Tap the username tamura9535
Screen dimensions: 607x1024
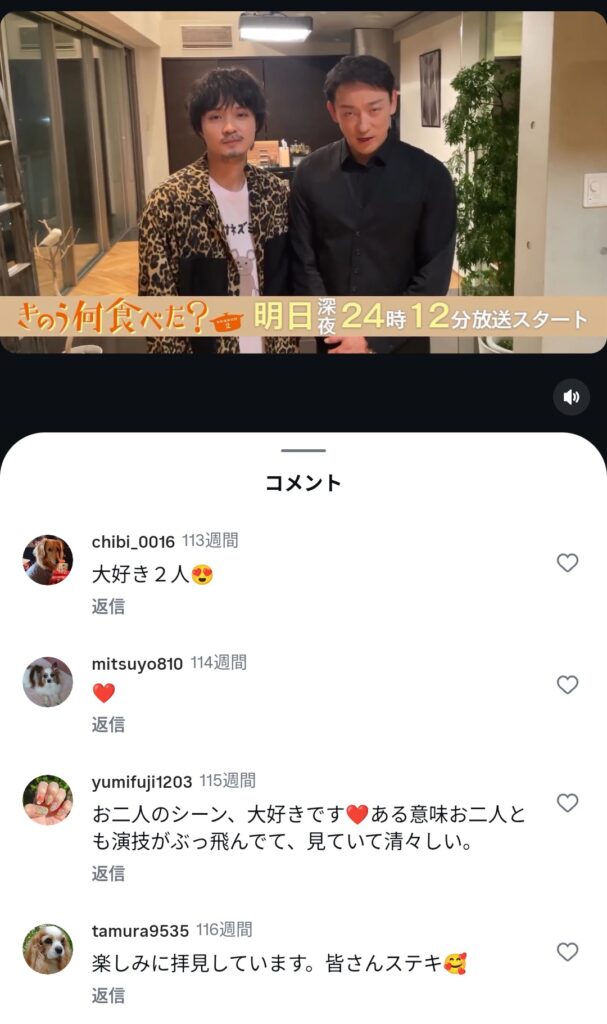tap(140, 931)
